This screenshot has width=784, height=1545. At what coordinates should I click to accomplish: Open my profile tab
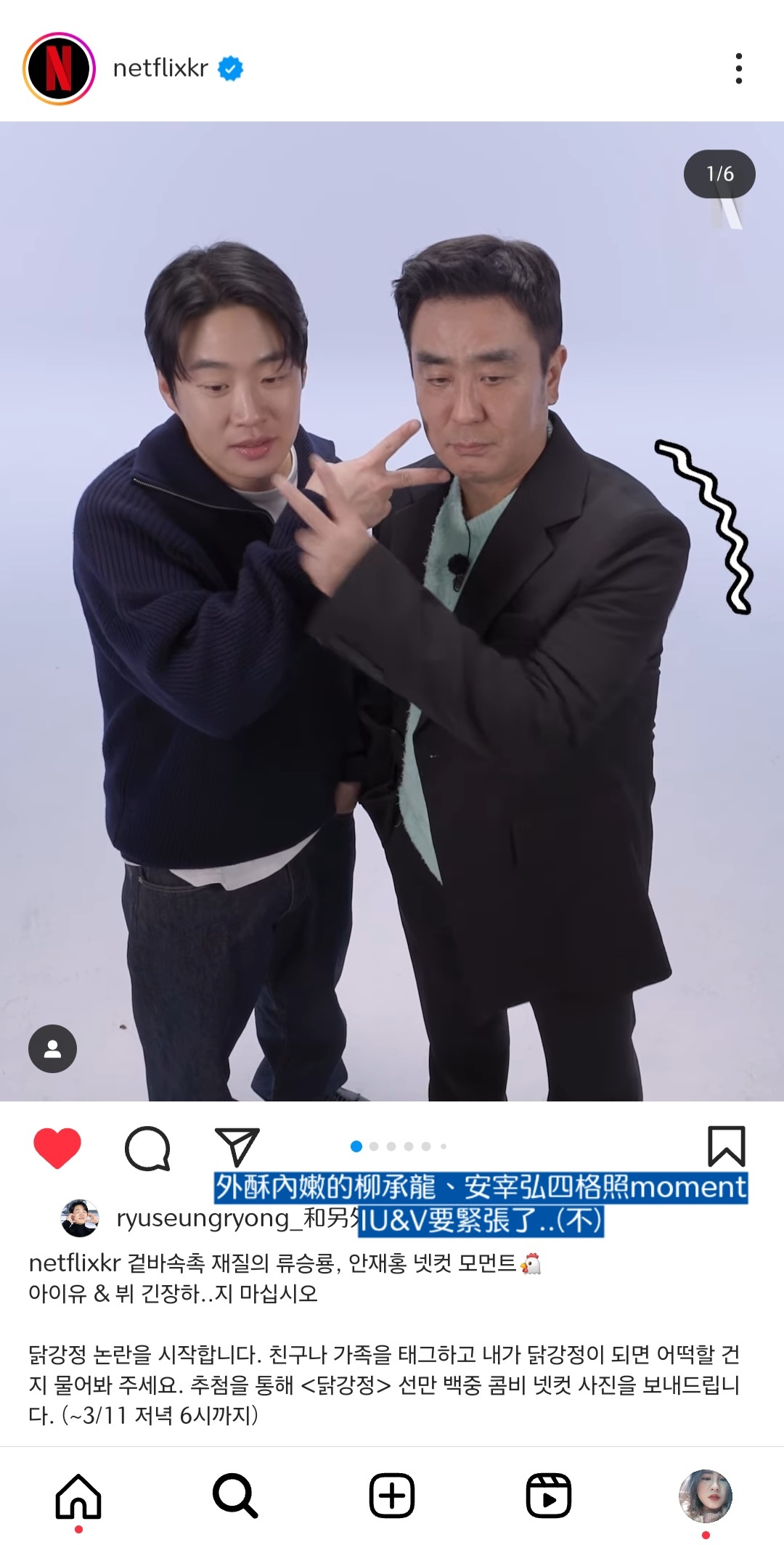click(x=705, y=1496)
